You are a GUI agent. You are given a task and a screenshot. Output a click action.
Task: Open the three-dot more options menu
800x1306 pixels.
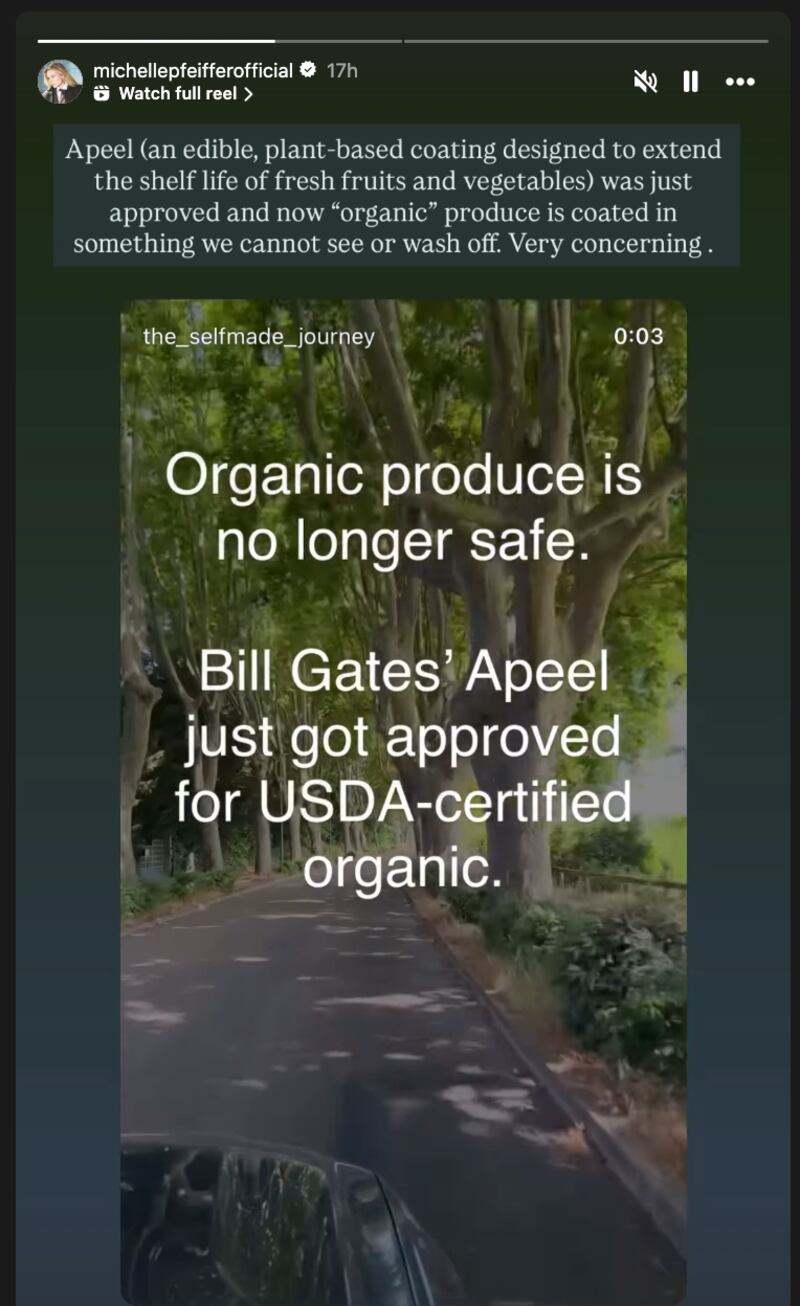click(740, 82)
